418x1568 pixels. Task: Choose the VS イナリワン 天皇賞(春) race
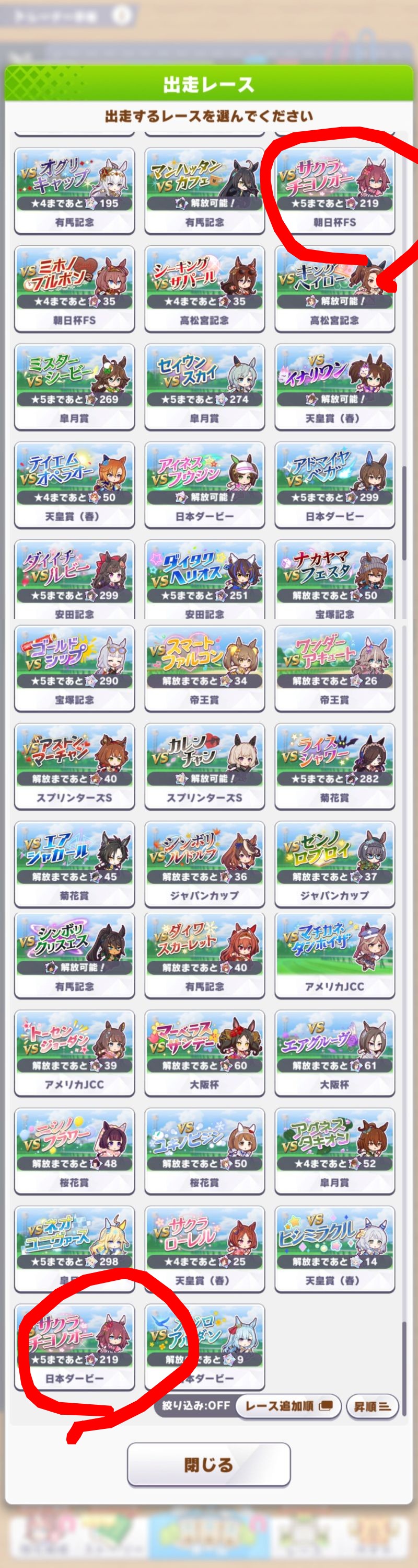(x=334, y=387)
